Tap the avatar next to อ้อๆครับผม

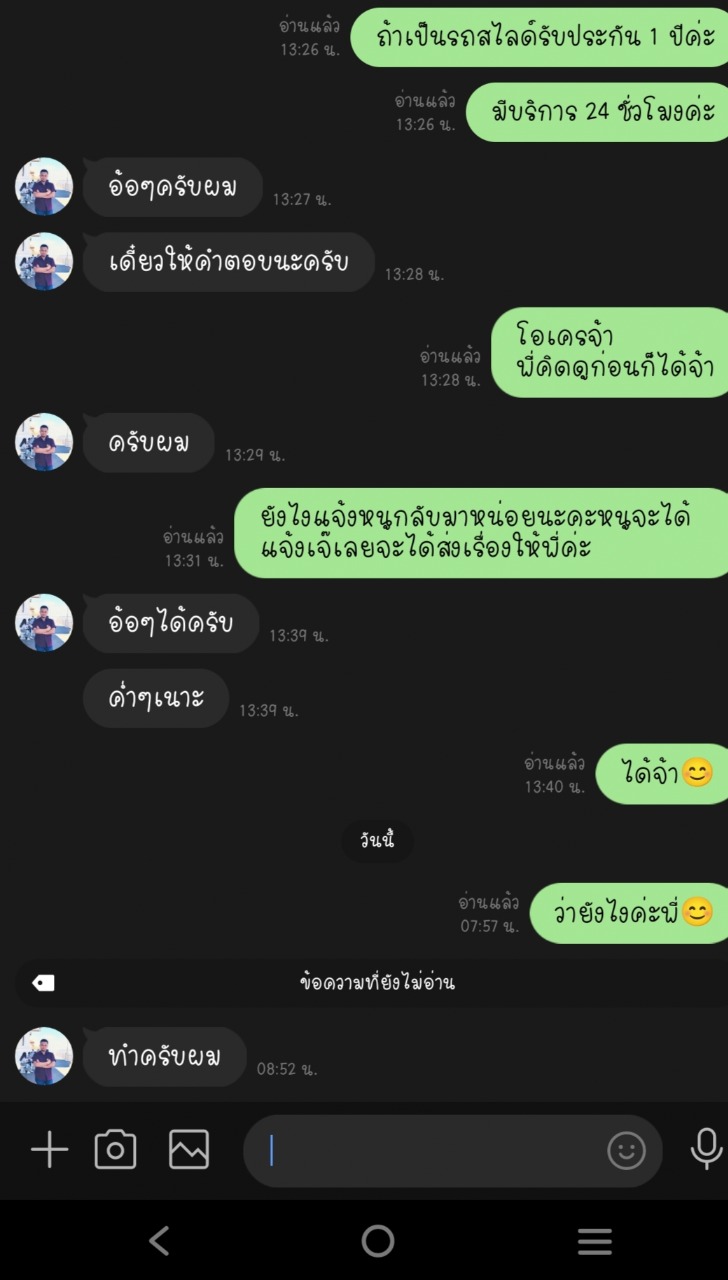coord(44,186)
